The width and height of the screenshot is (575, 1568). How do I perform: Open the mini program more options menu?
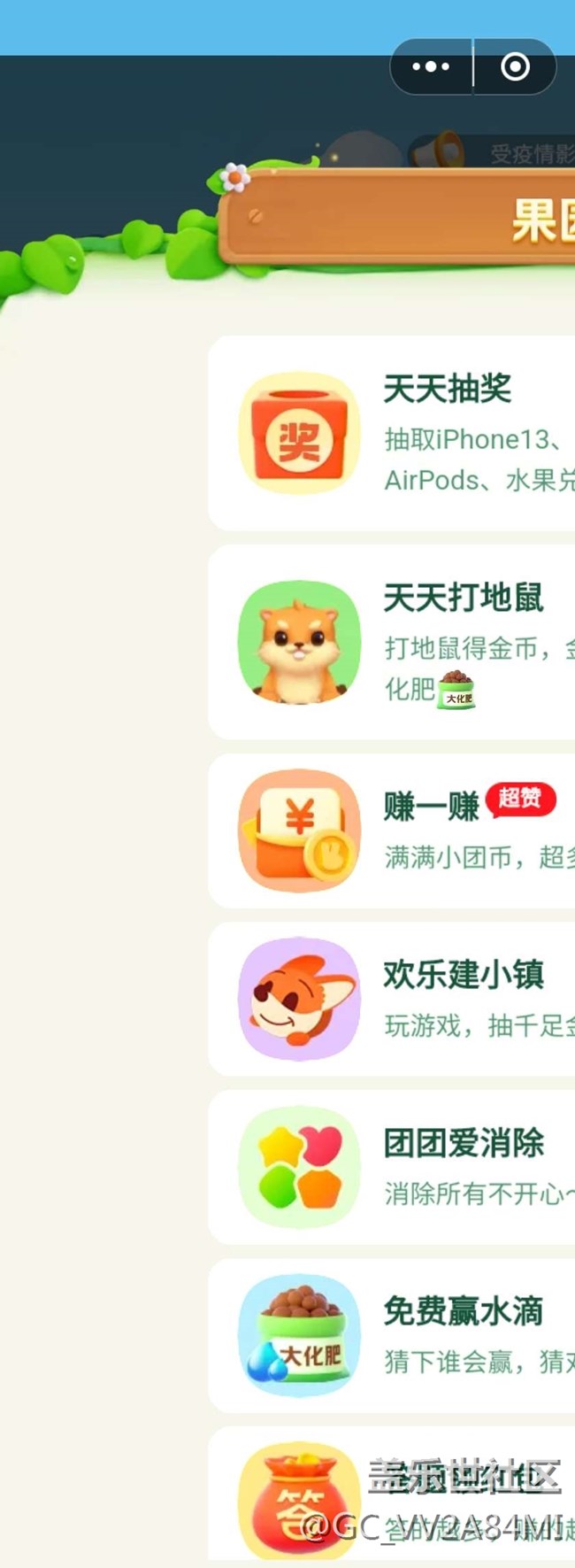pyautogui.click(x=431, y=67)
